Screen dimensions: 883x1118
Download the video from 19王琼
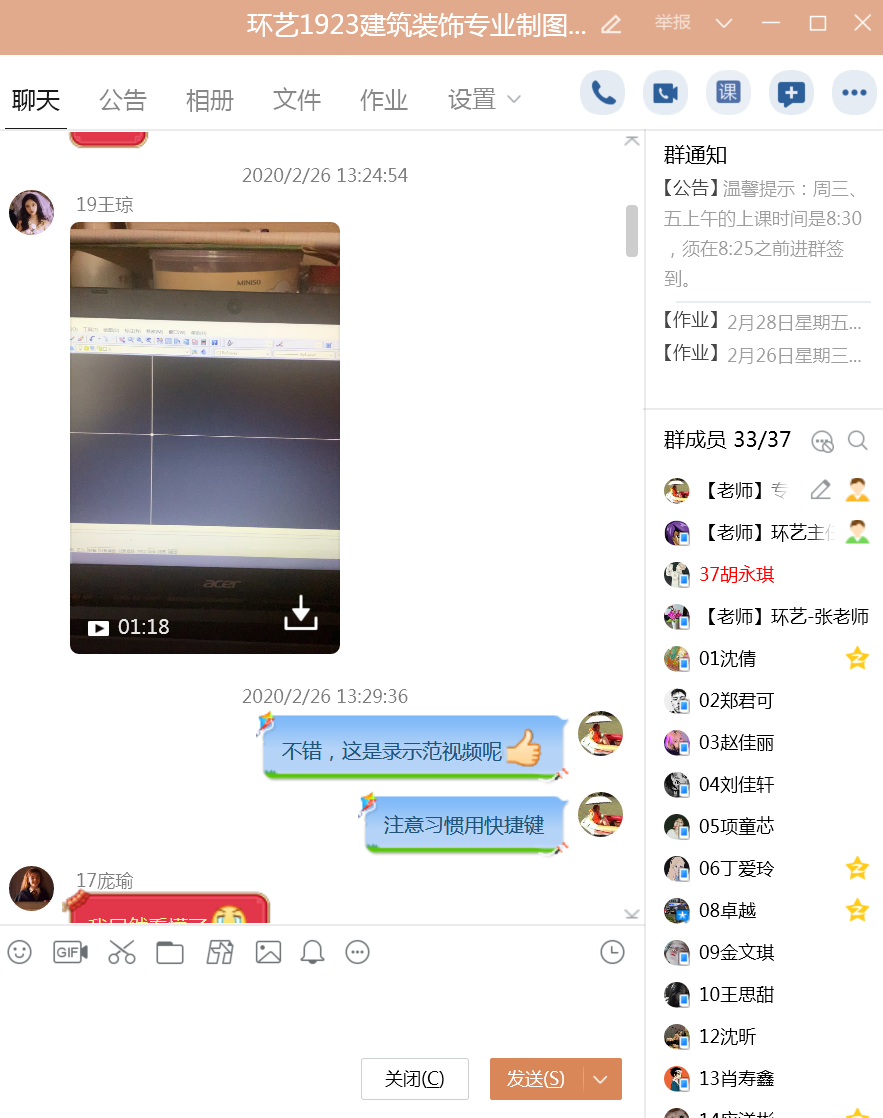(x=300, y=614)
